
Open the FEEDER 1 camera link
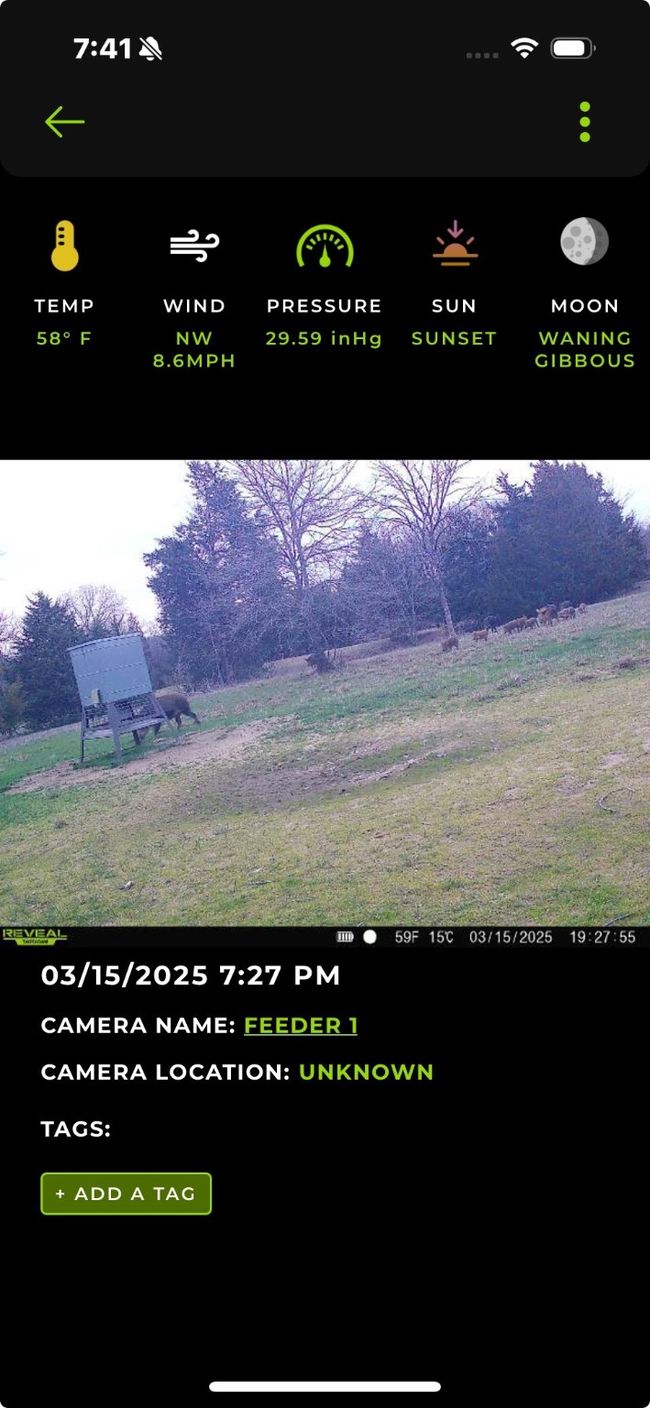pyautogui.click(x=300, y=1025)
